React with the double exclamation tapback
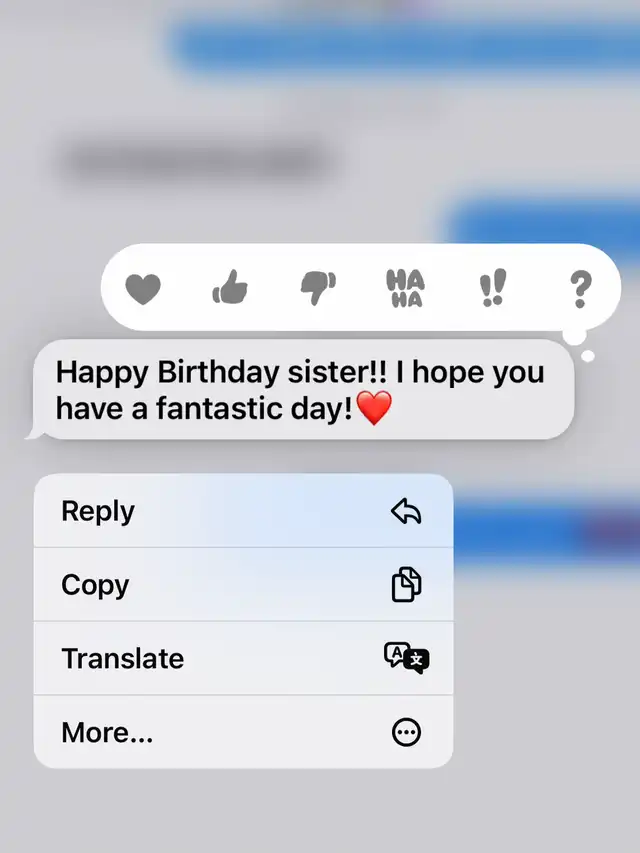Screen dimensions: 640x853 [x=492, y=289]
